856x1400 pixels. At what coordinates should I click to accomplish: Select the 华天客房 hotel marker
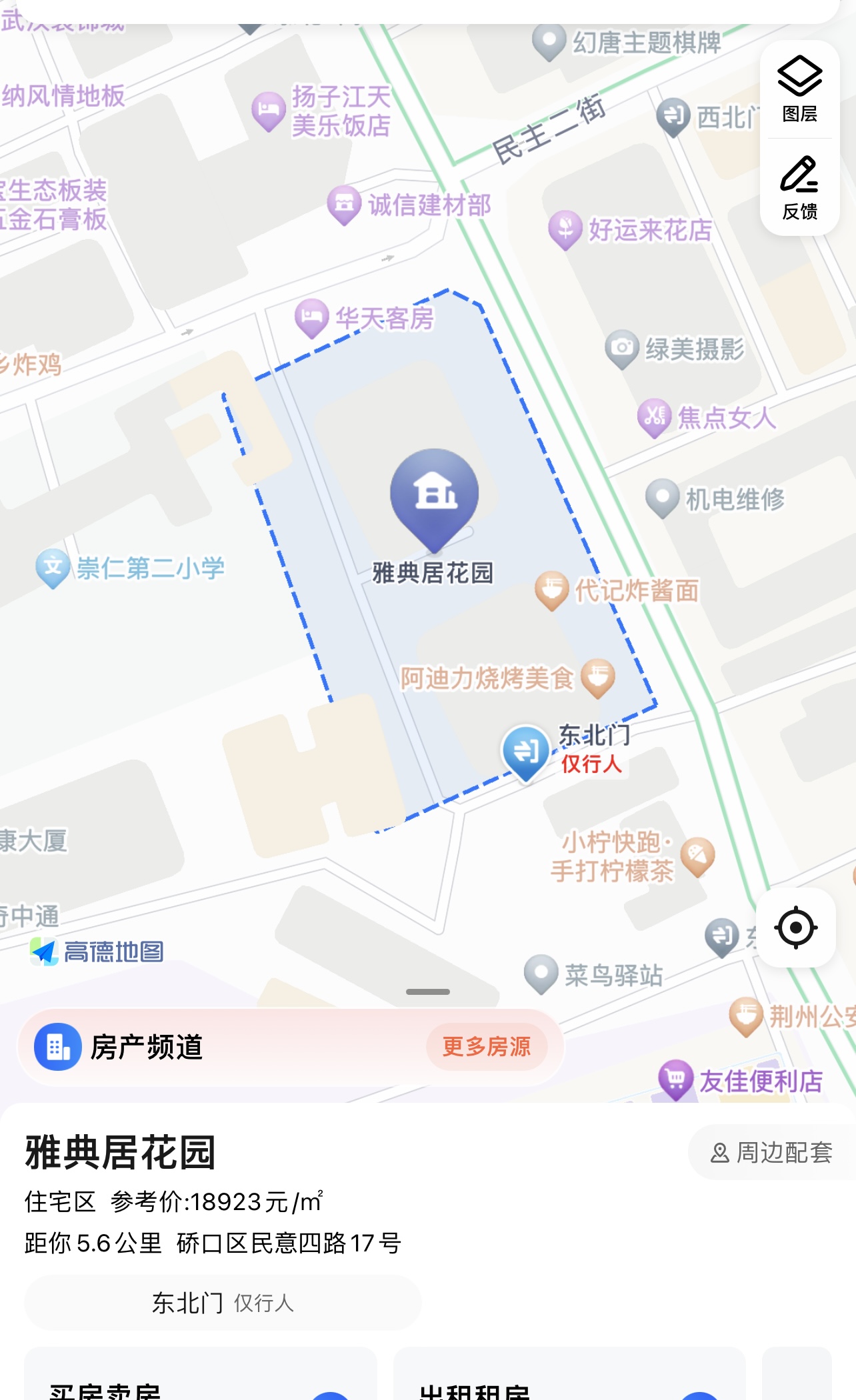311,318
